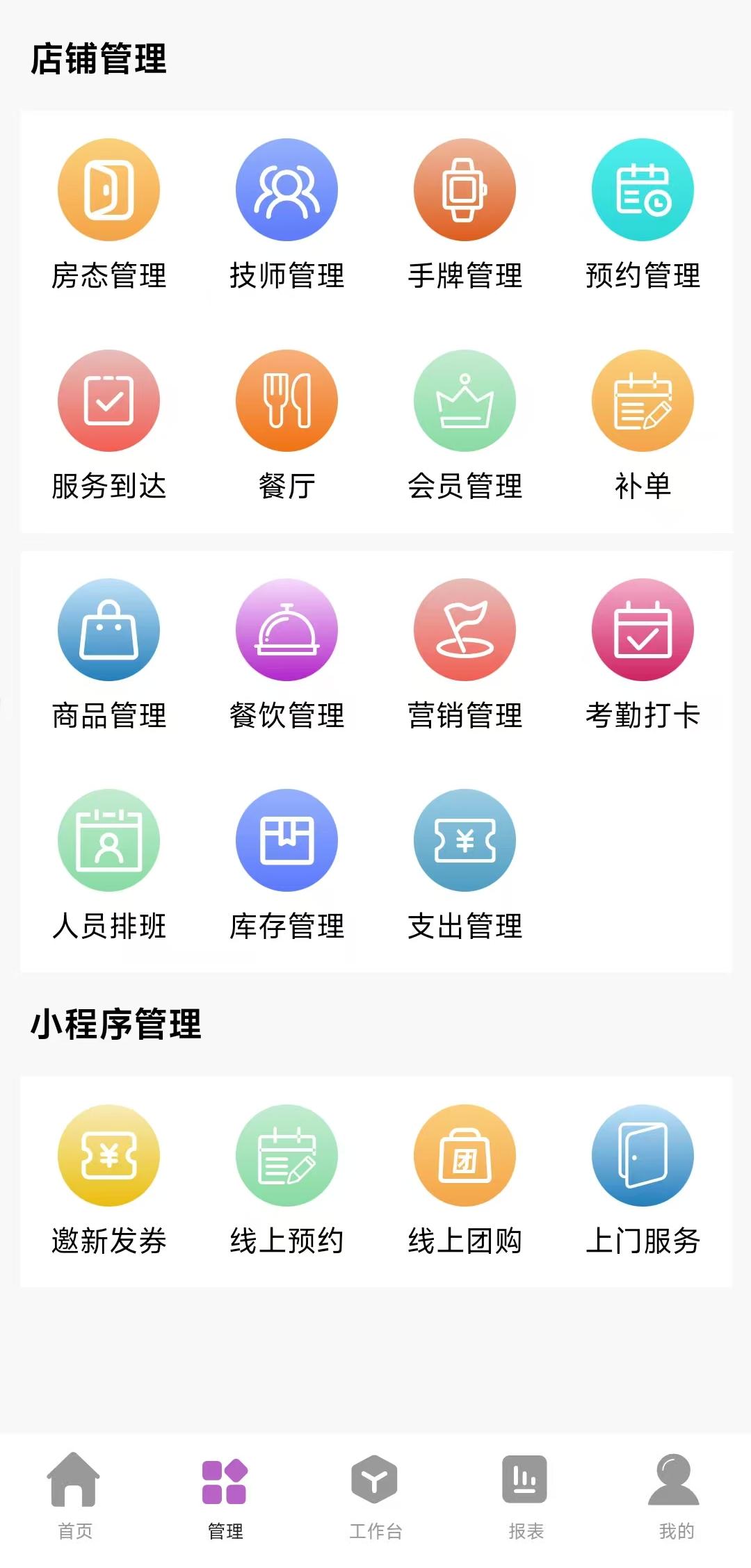Viewport: 751px width, 1568px height.
Task: Open 预约管理 reservation management
Action: pos(643,190)
